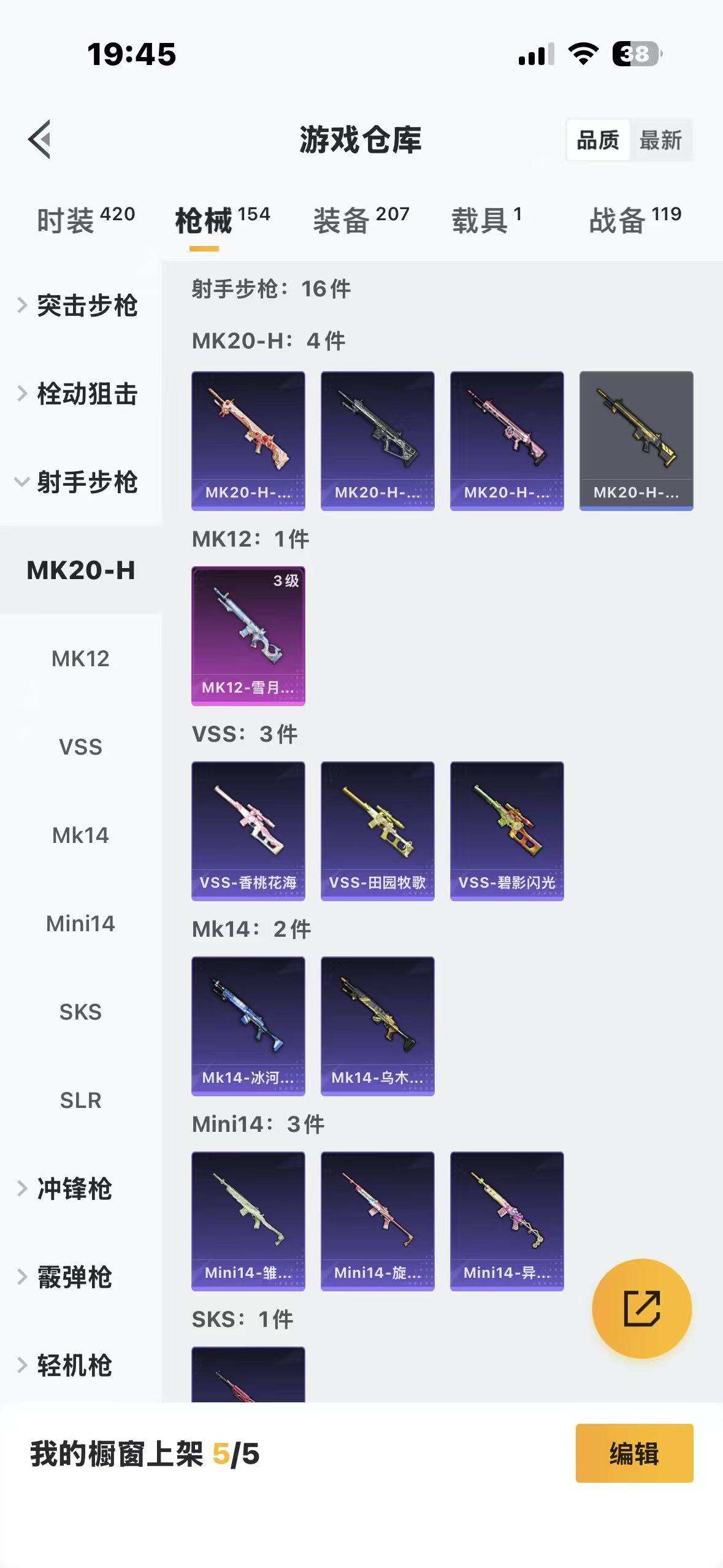Open the 战备 tab
The image size is (723, 1568).
tap(635, 220)
